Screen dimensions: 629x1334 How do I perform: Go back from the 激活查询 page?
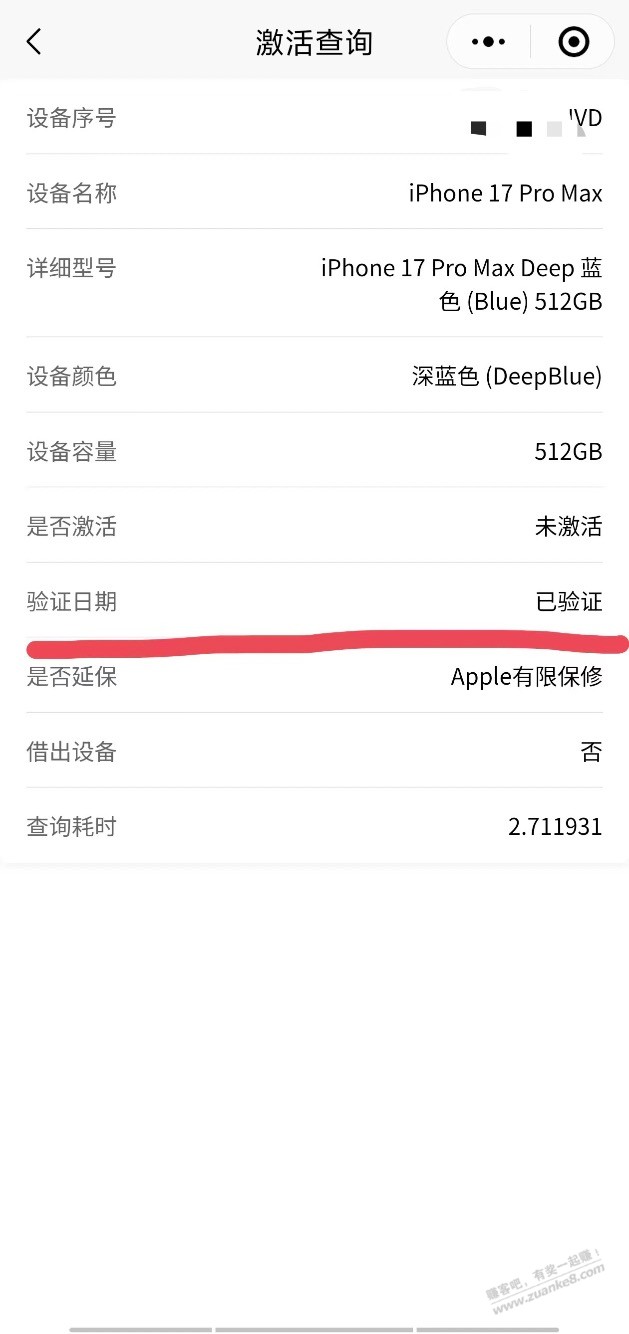tap(34, 42)
